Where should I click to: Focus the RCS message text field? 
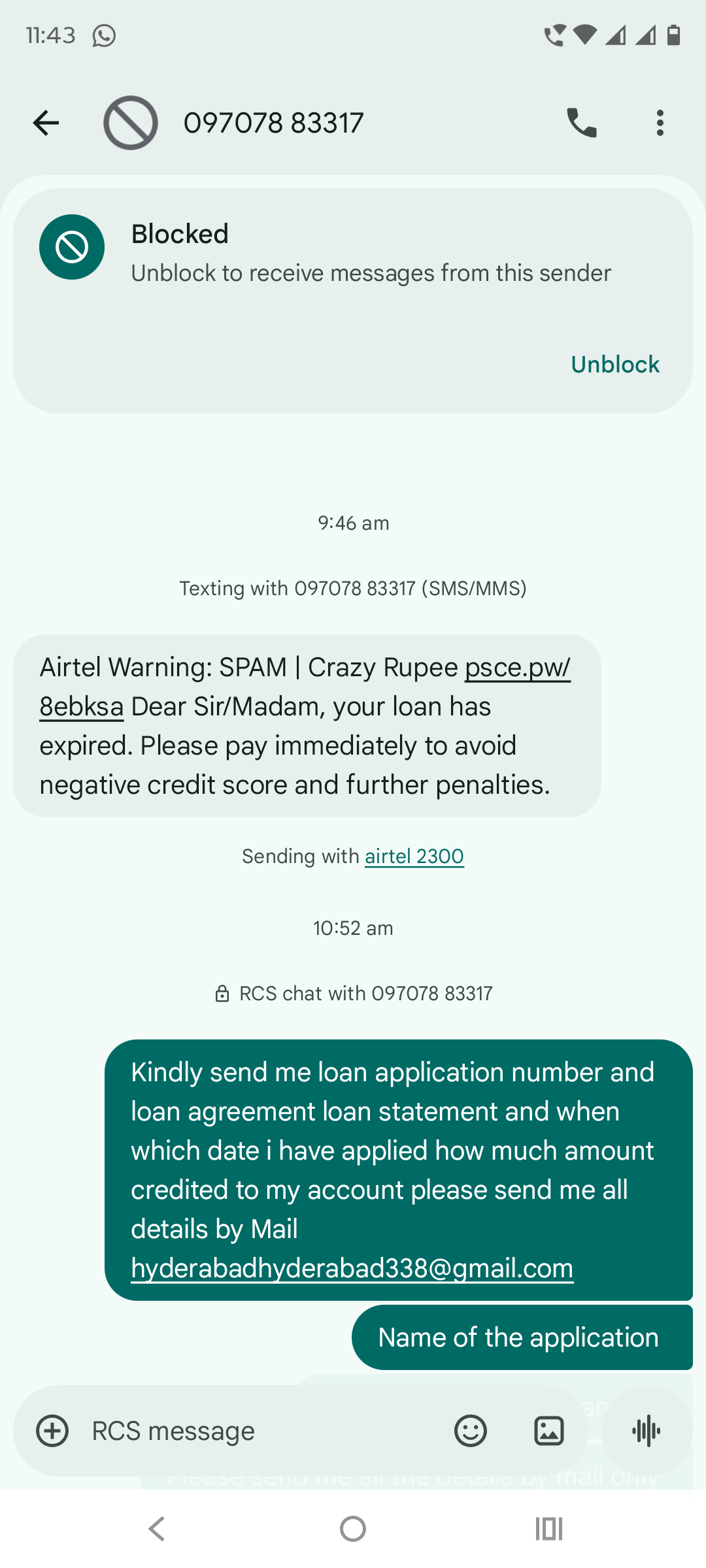click(261, 1431)
